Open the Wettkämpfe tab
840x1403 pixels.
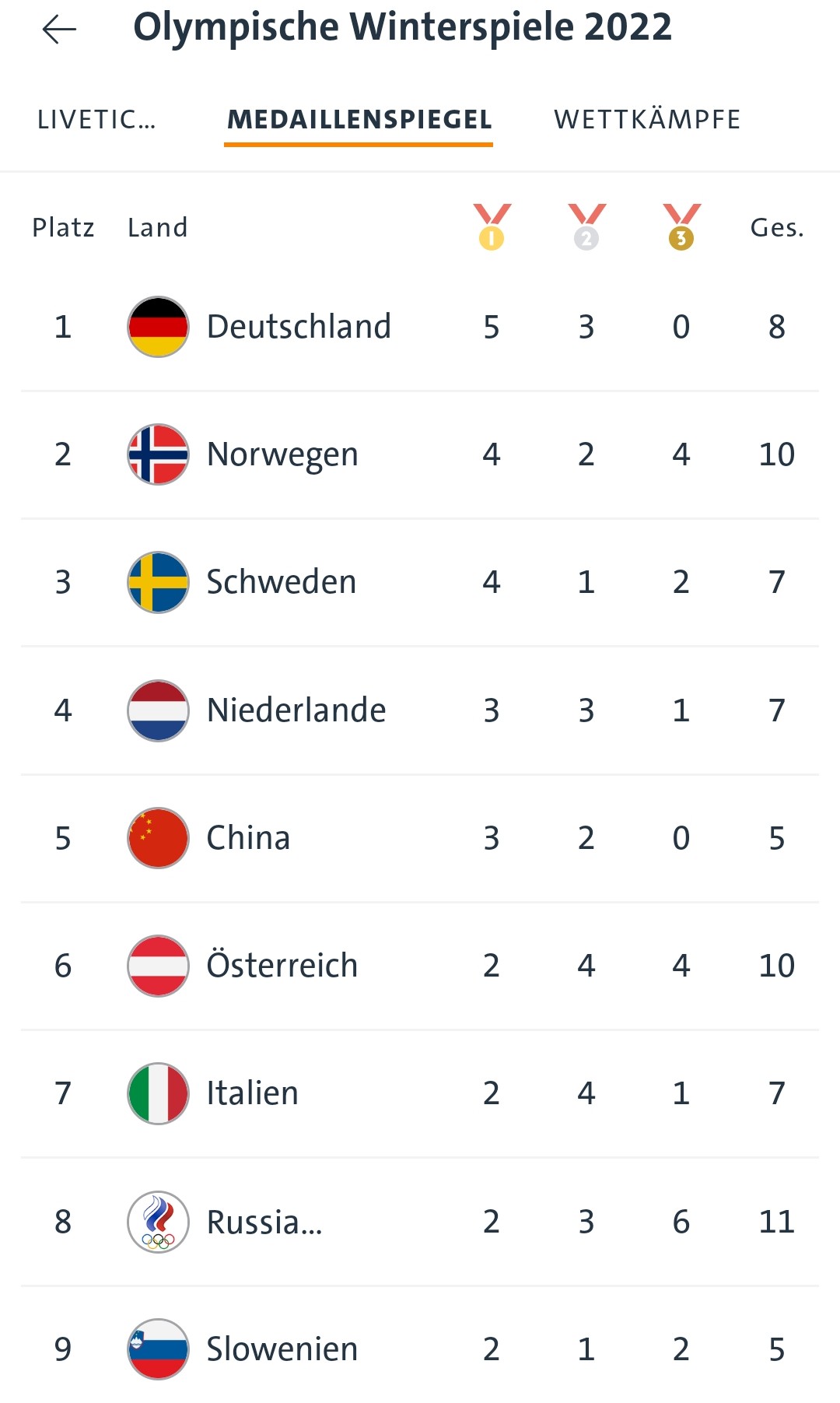pos(647,120)
